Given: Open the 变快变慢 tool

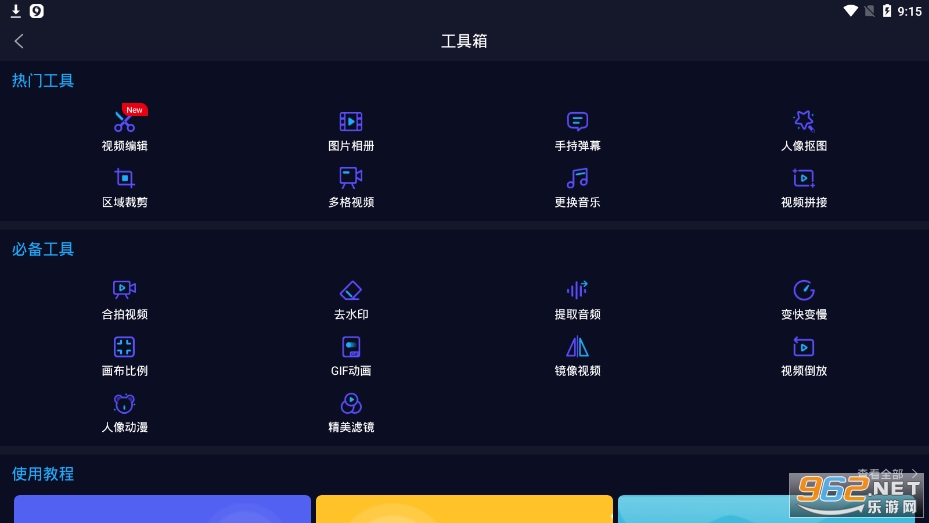Looking at the screenshot, I should click(804, 299).
